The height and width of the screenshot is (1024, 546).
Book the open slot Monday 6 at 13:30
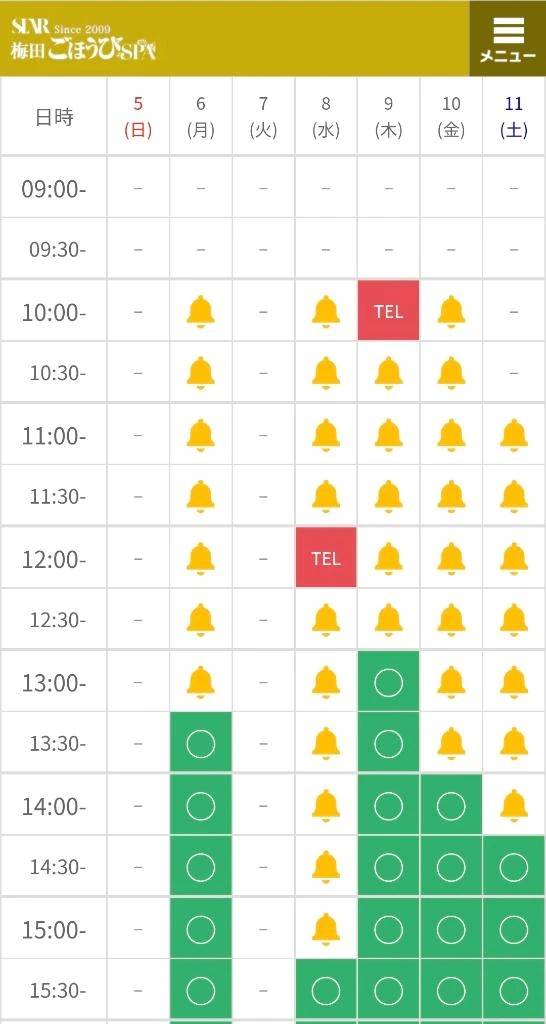201,743
